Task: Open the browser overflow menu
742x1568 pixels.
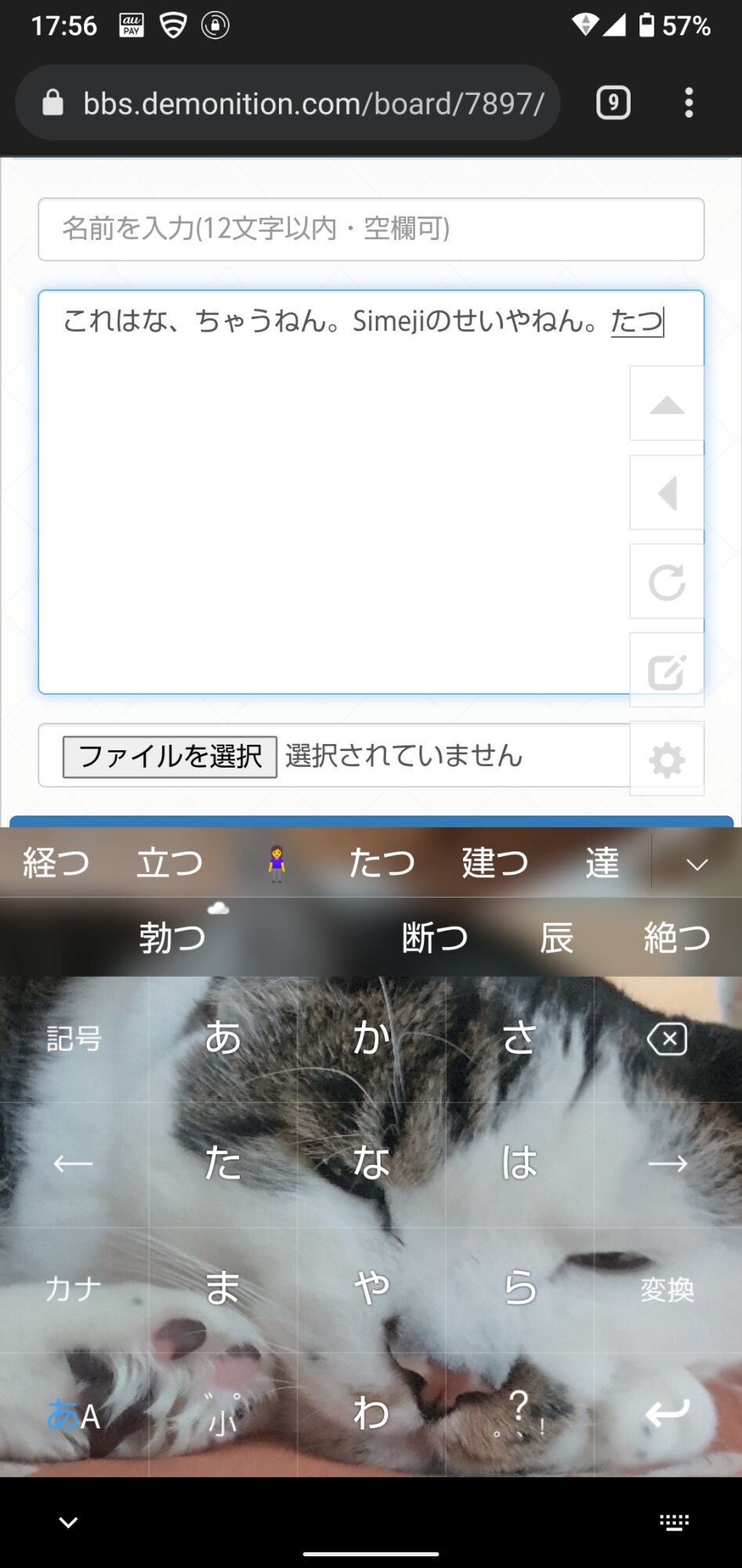Action: pos(689,103)
